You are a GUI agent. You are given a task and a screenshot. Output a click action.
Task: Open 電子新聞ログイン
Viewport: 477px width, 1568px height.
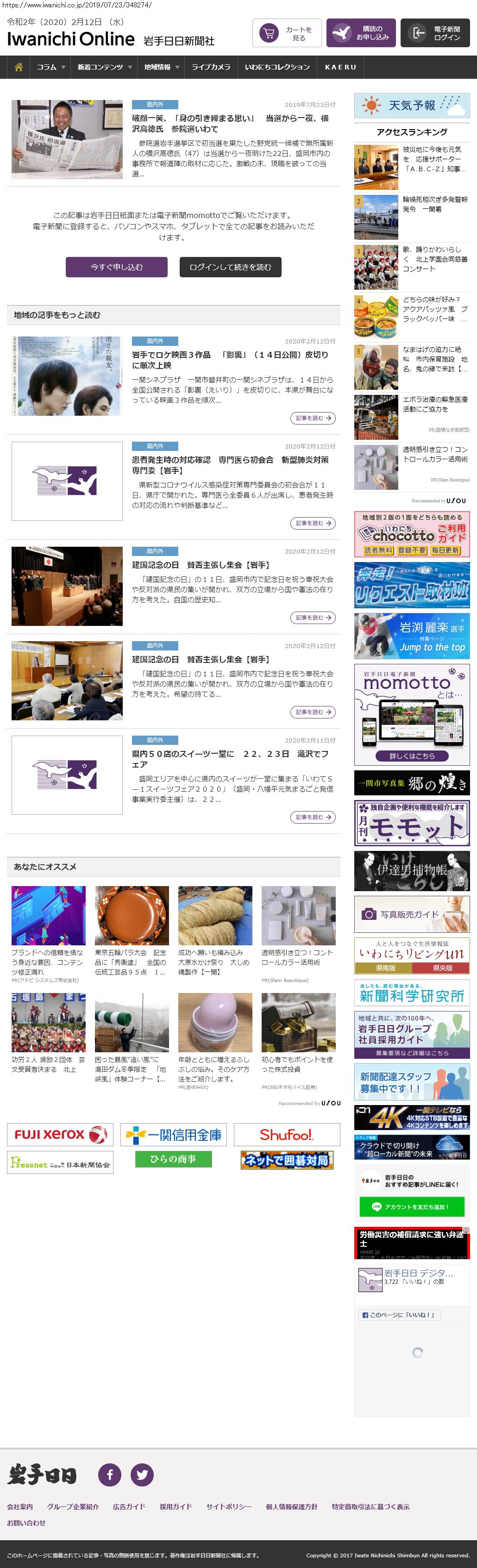tap(434, 33)
